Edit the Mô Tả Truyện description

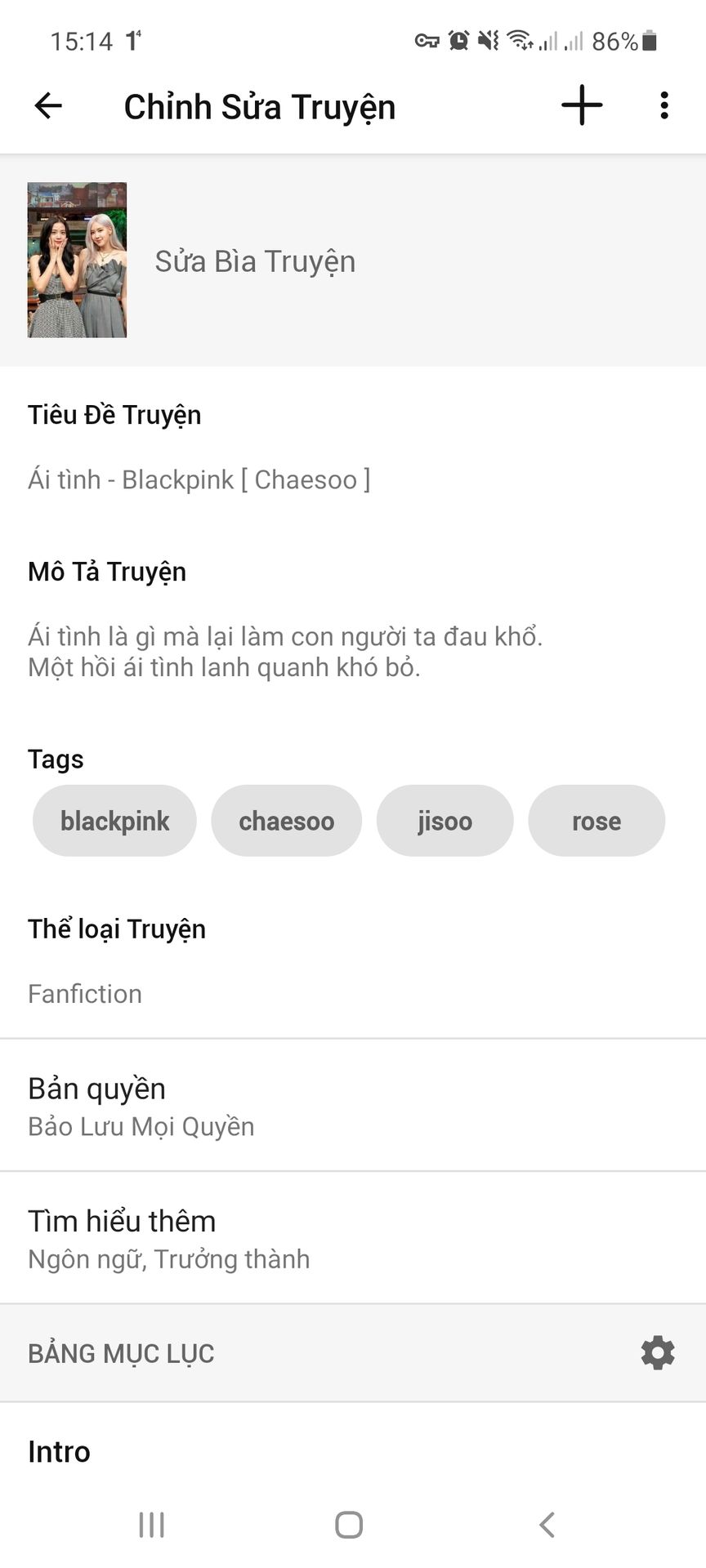pos(285,652)
